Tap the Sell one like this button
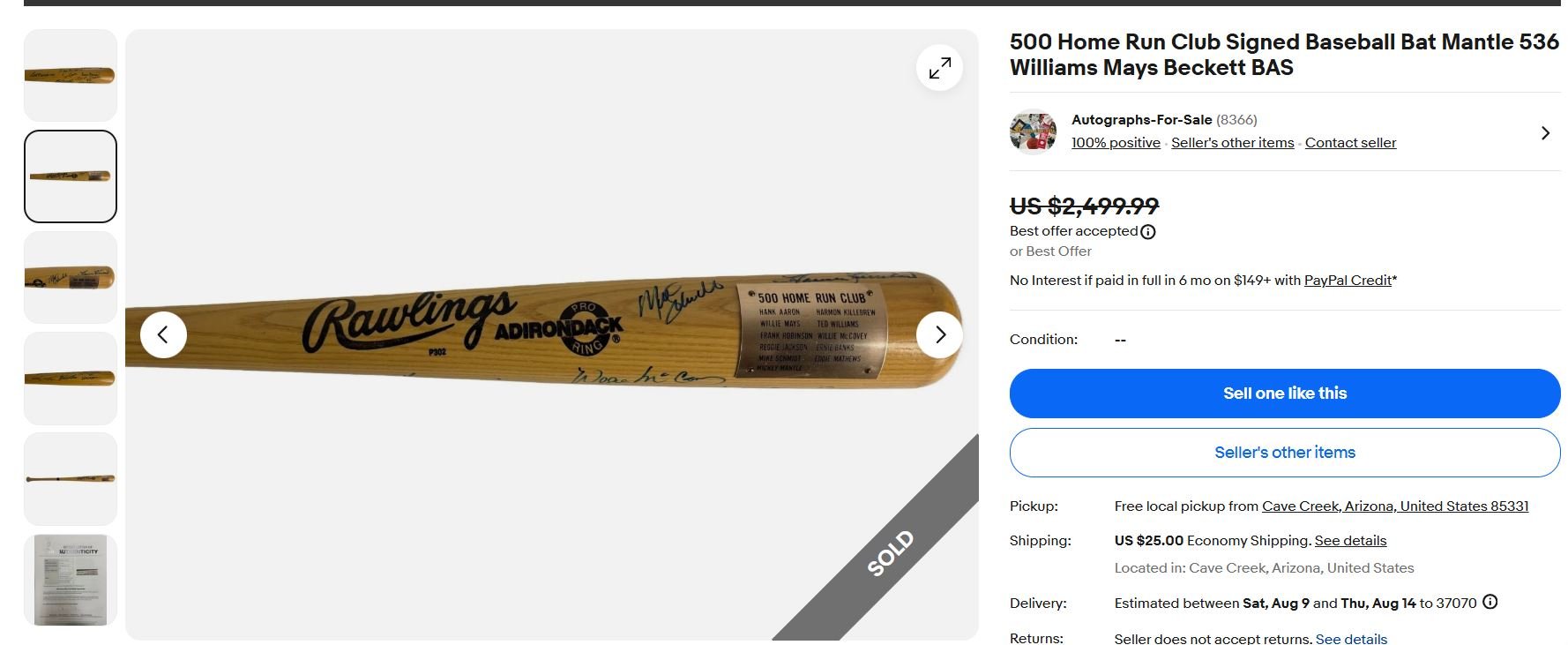The height and width of the screenshot is (645, 1568). click(1284, 394)
